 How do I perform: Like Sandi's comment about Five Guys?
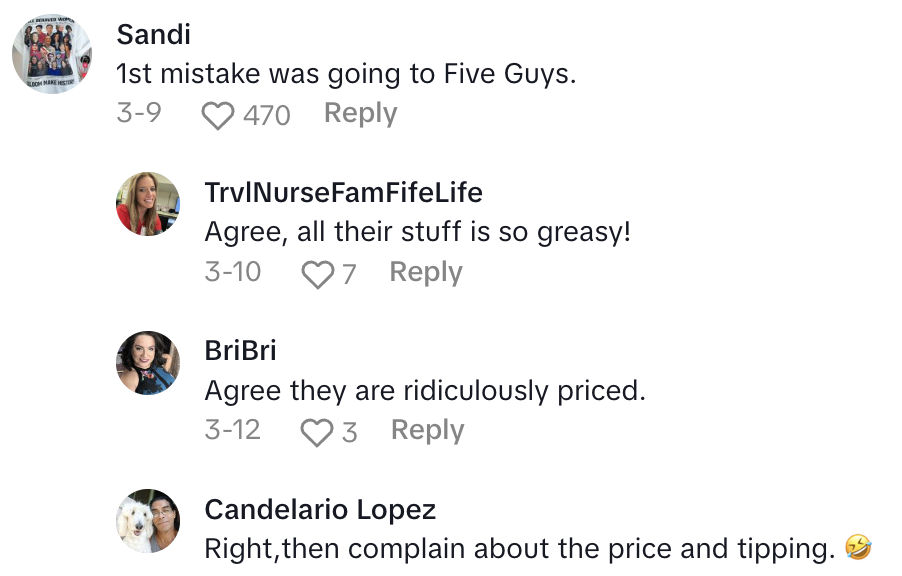218,116
